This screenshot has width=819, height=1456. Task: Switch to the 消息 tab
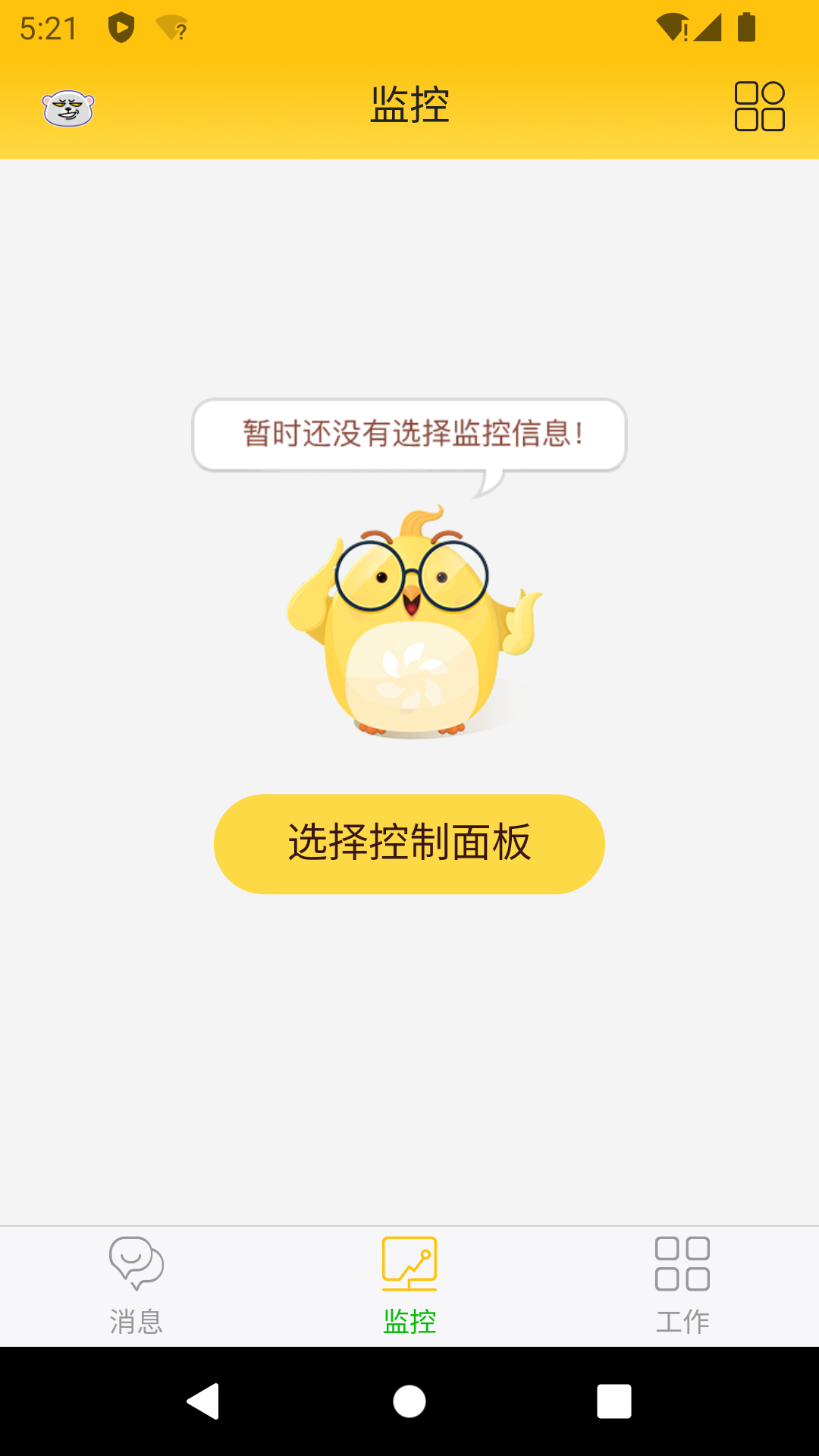coord(136,1286)
